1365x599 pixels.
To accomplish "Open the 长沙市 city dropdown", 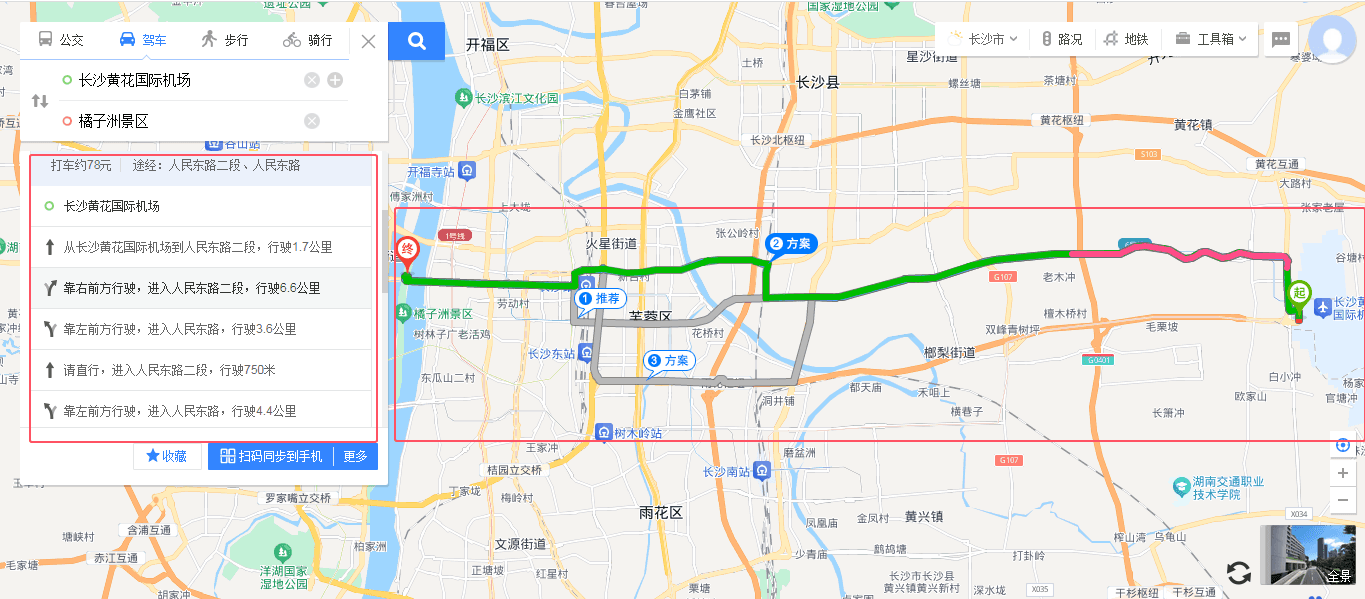I will 983,39.
